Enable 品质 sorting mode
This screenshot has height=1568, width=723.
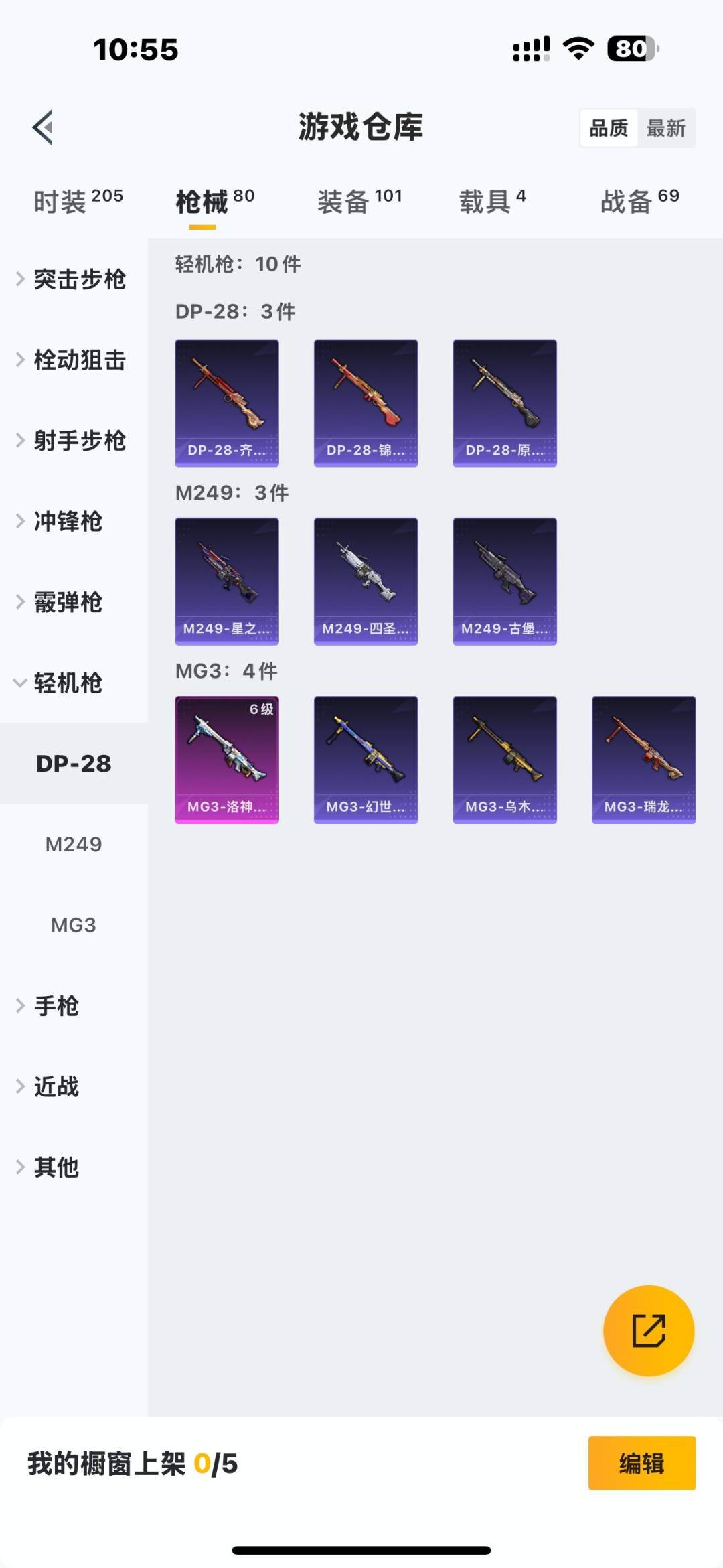pyautogui.click(x=608, y=127)
